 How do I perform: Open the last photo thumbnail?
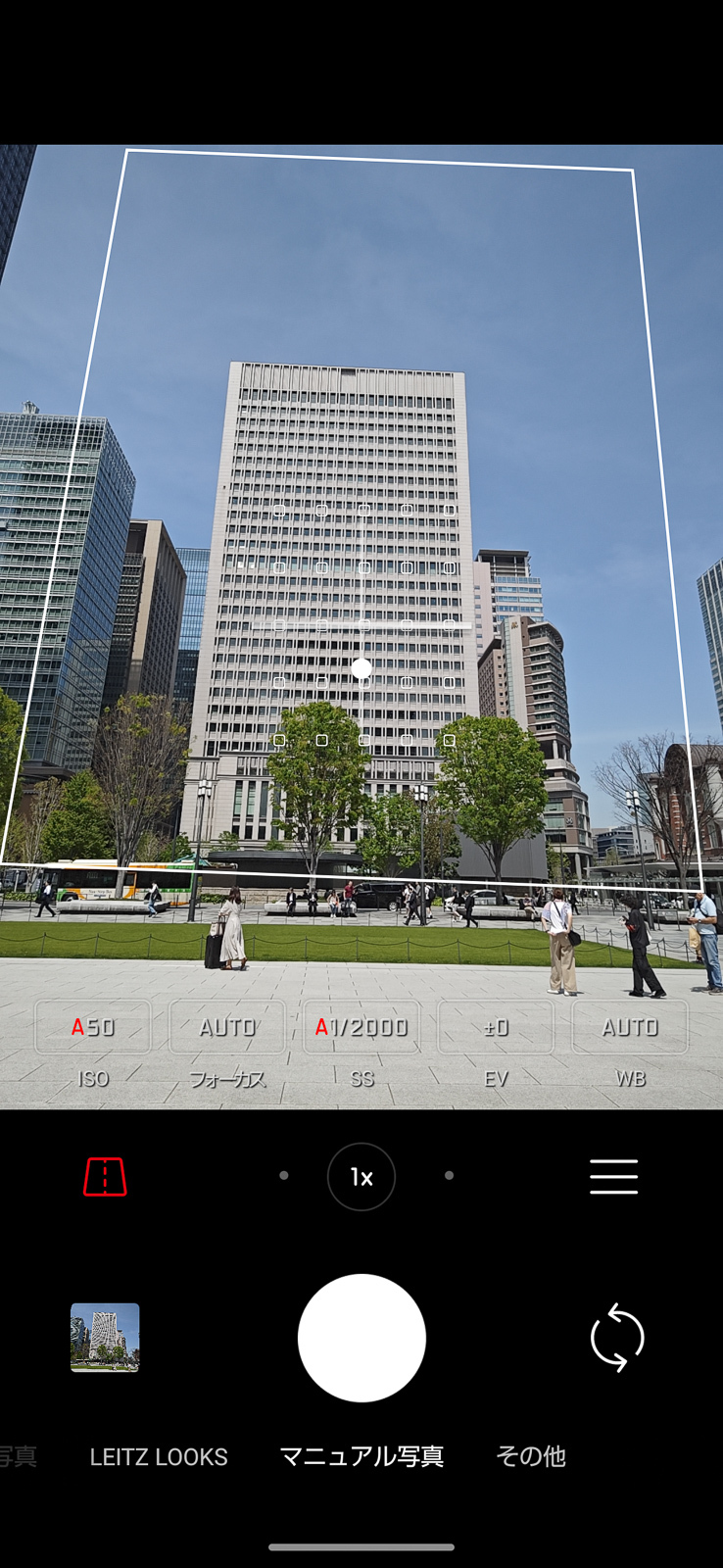coord(105,1338)
